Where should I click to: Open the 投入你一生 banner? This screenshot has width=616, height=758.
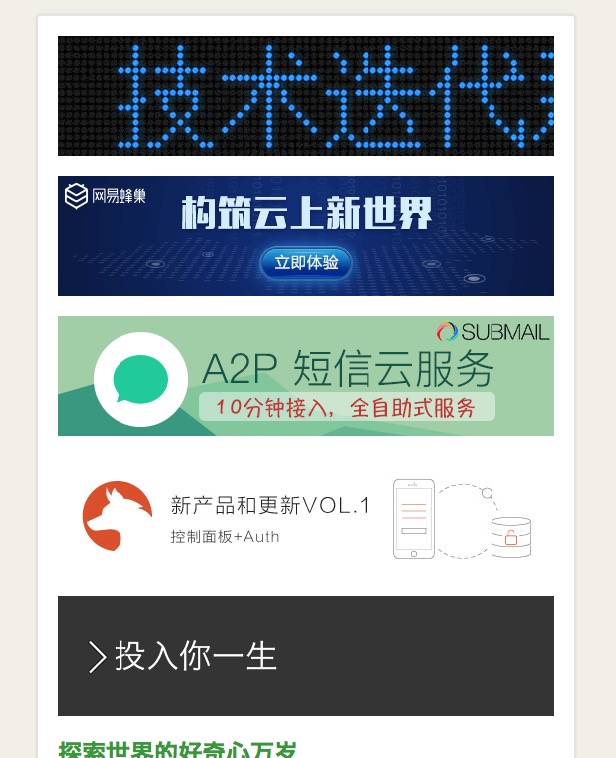coord(305,656)
